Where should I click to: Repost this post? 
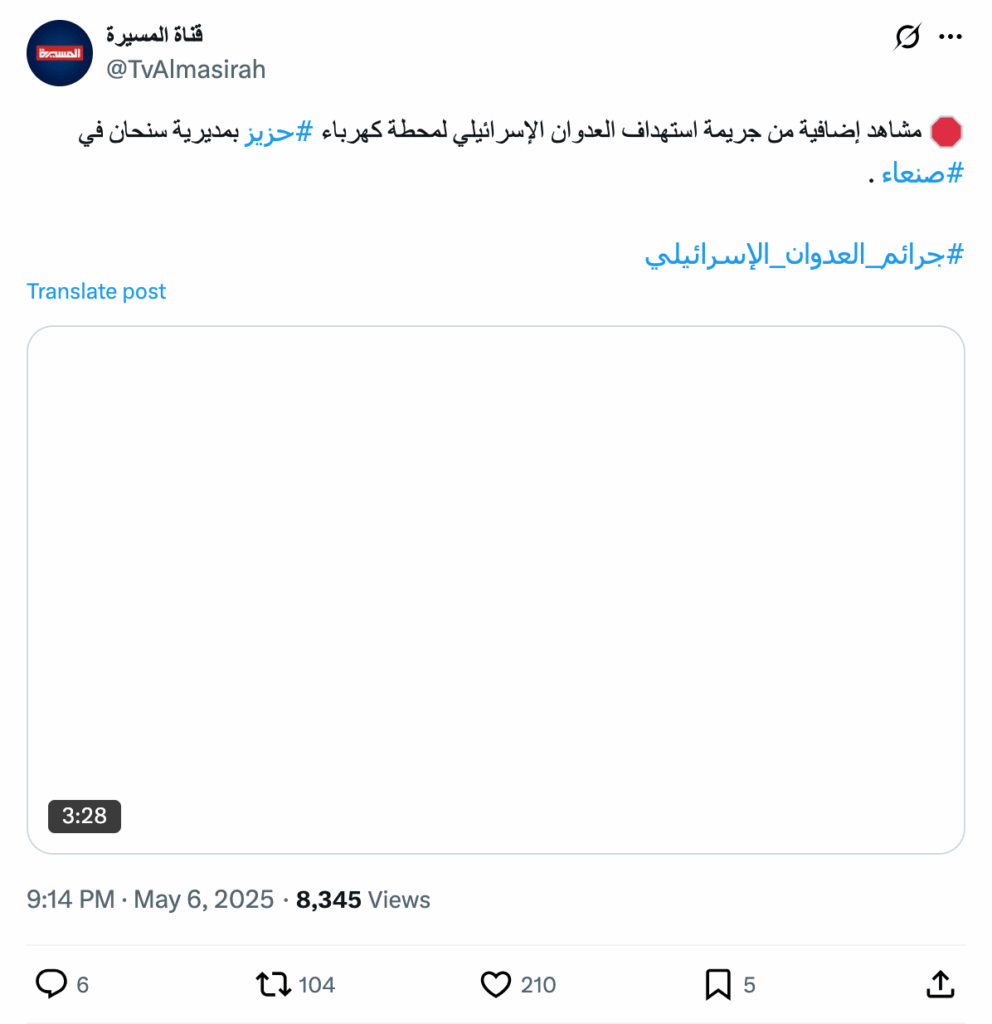pos(274,985)
